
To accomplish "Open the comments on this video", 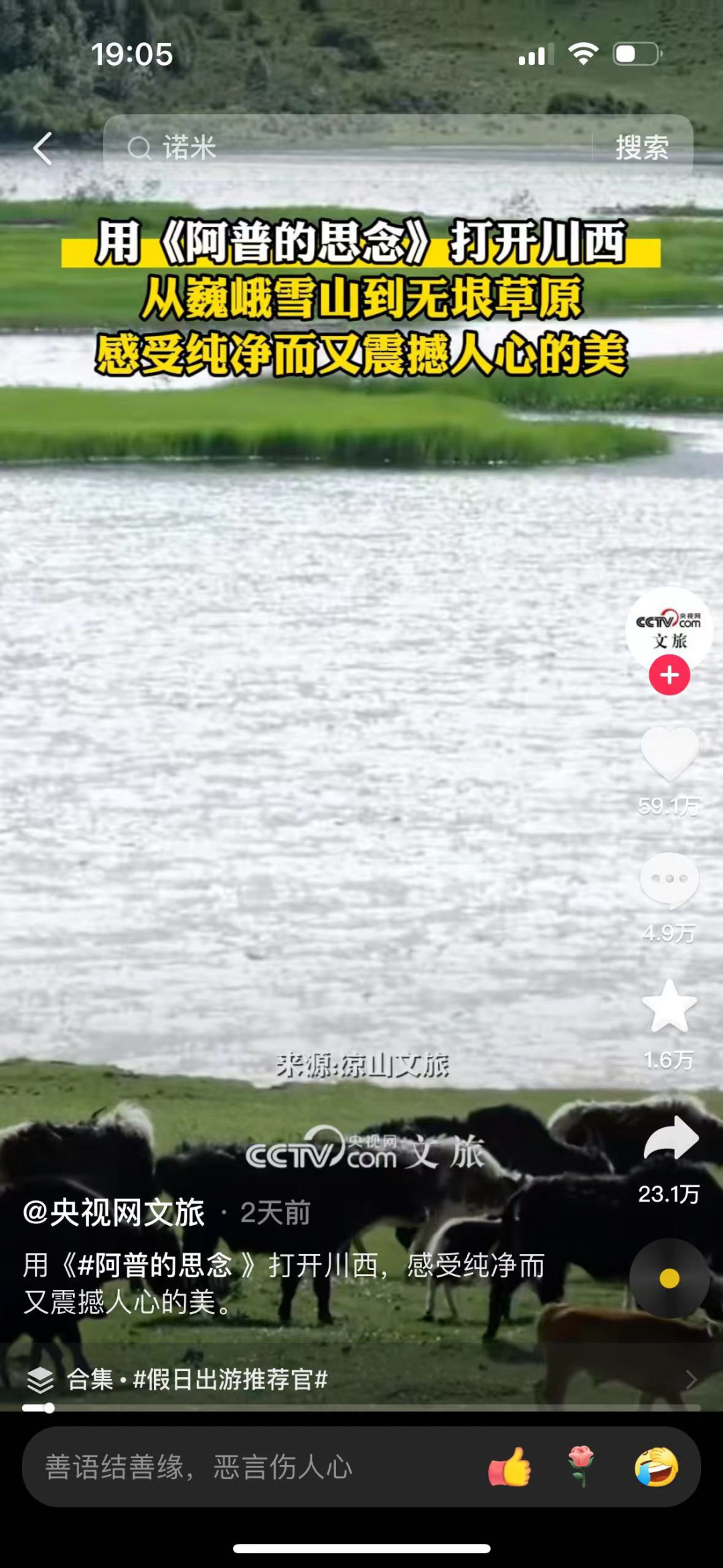I will [669, 880].
